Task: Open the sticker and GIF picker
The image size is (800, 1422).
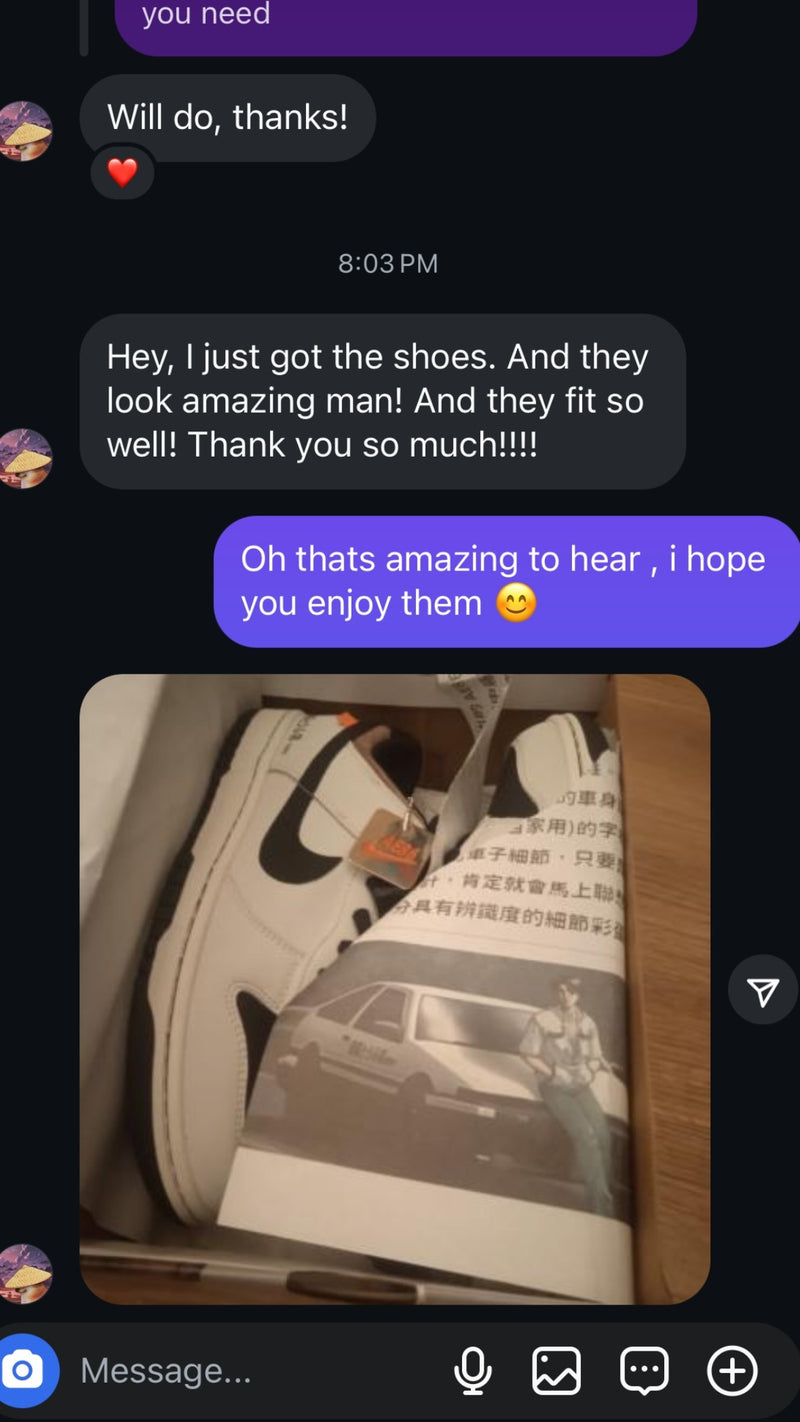Action: [x=644, y=1370]
